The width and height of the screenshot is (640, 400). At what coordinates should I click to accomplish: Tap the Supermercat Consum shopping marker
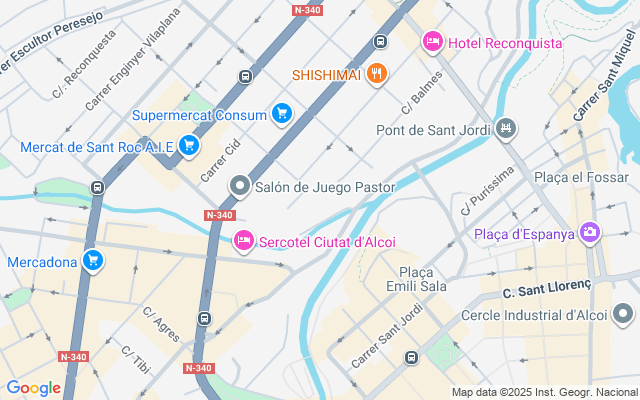pyautogui.click(x=282, y=114)
